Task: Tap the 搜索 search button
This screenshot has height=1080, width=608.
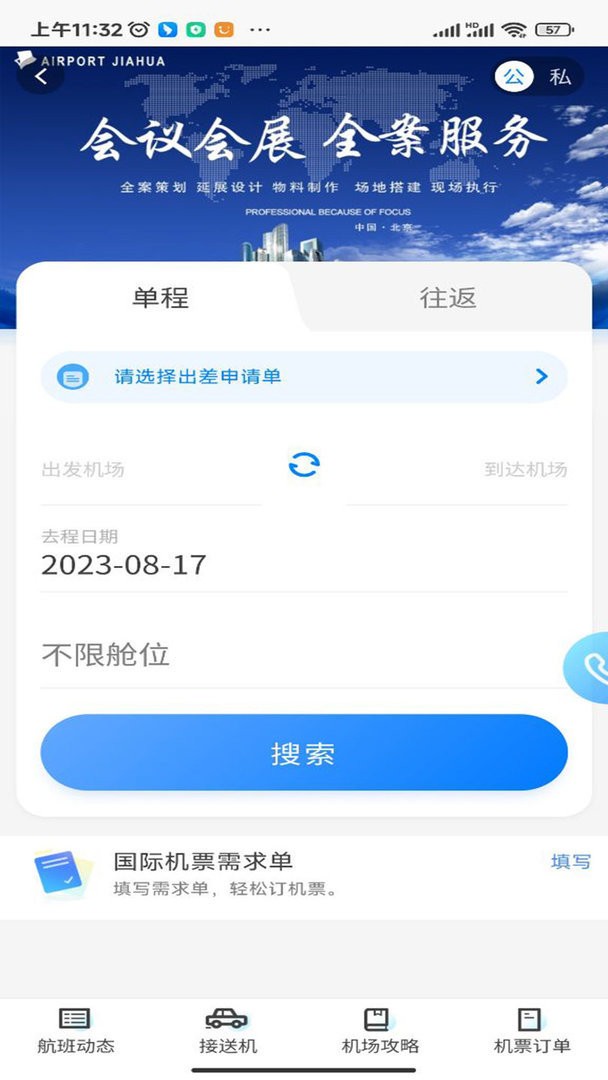Action: (304, 753)
